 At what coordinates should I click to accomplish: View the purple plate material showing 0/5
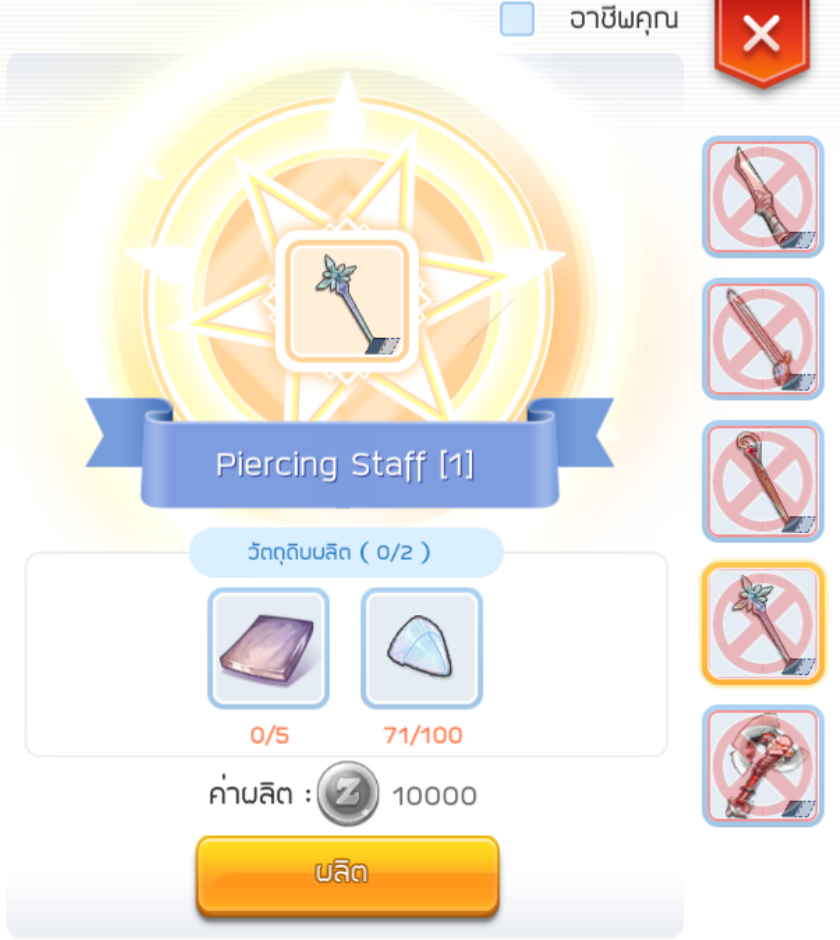pyautogui.click(x=268, y=647)
